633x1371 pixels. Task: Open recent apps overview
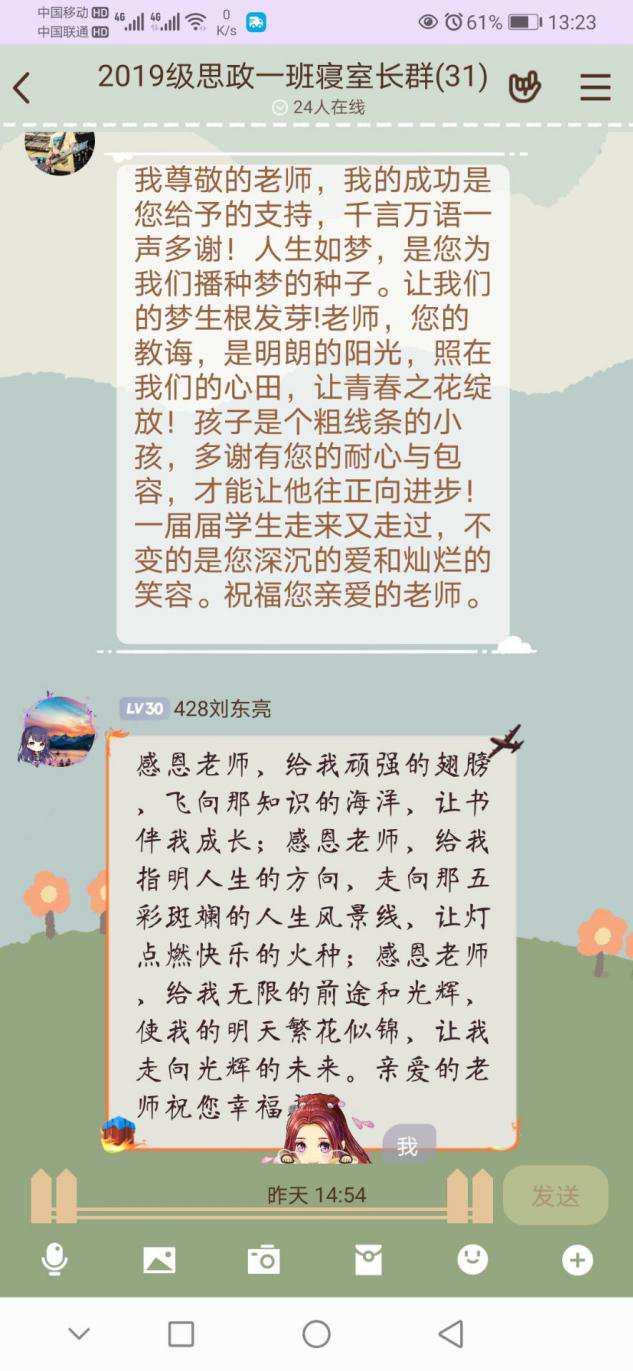click(181, 1333)
